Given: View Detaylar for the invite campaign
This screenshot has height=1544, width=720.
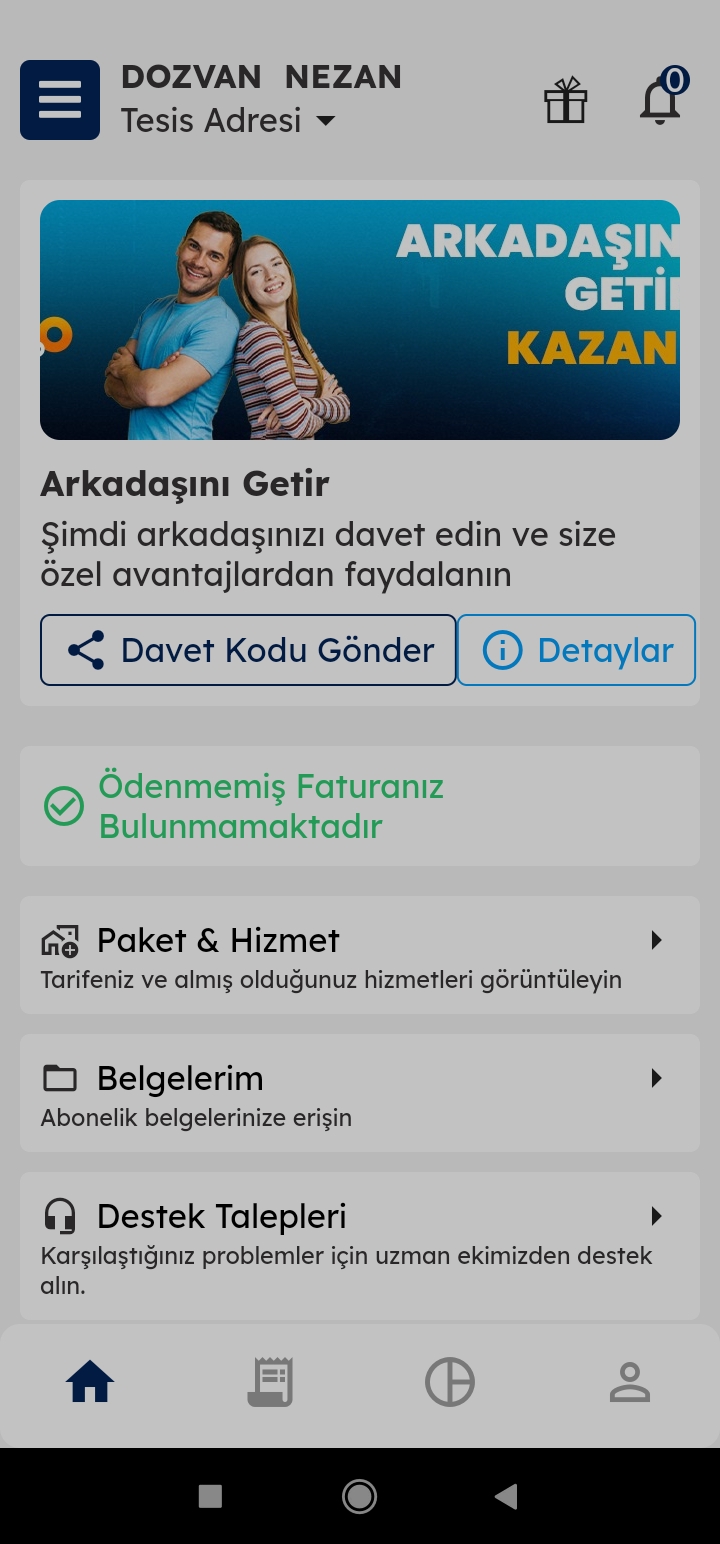Looking at the screenshot, I should [576, 650].
